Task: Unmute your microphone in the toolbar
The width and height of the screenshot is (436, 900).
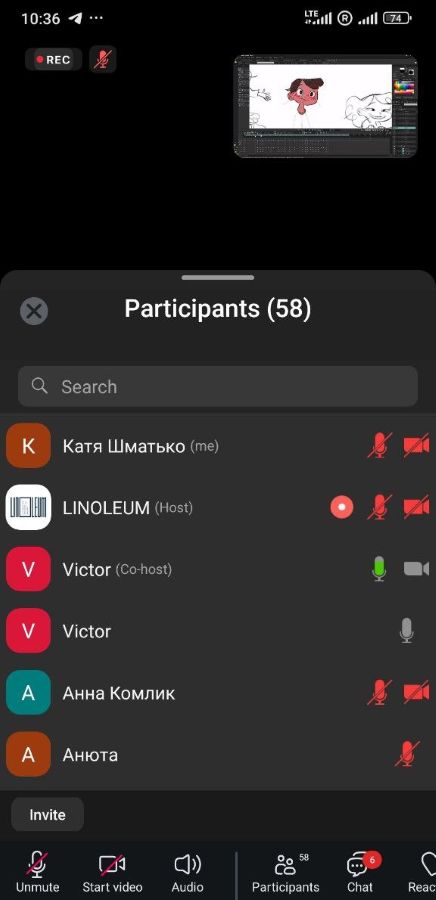Action: pos(37,871)
